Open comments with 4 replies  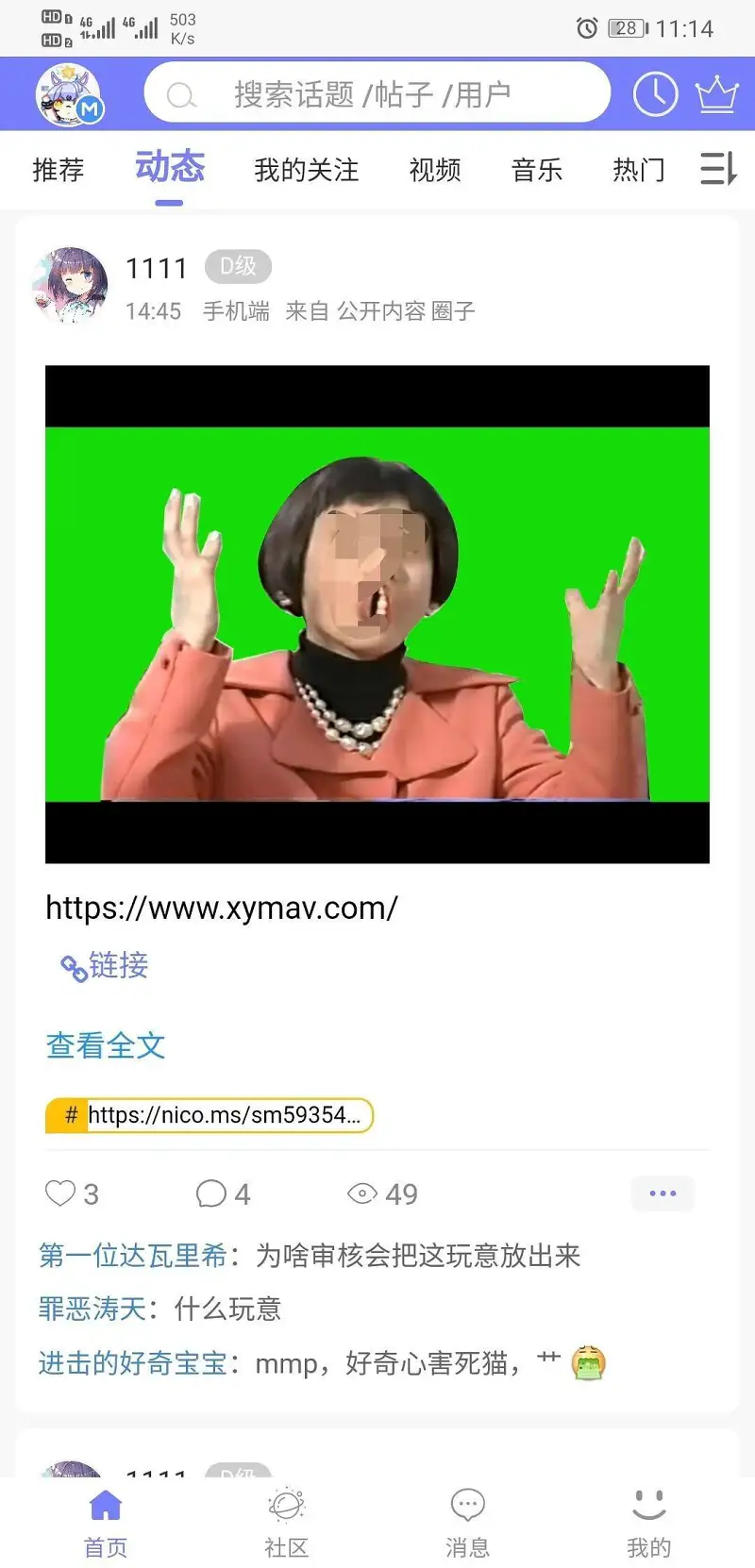point(224,1193)
